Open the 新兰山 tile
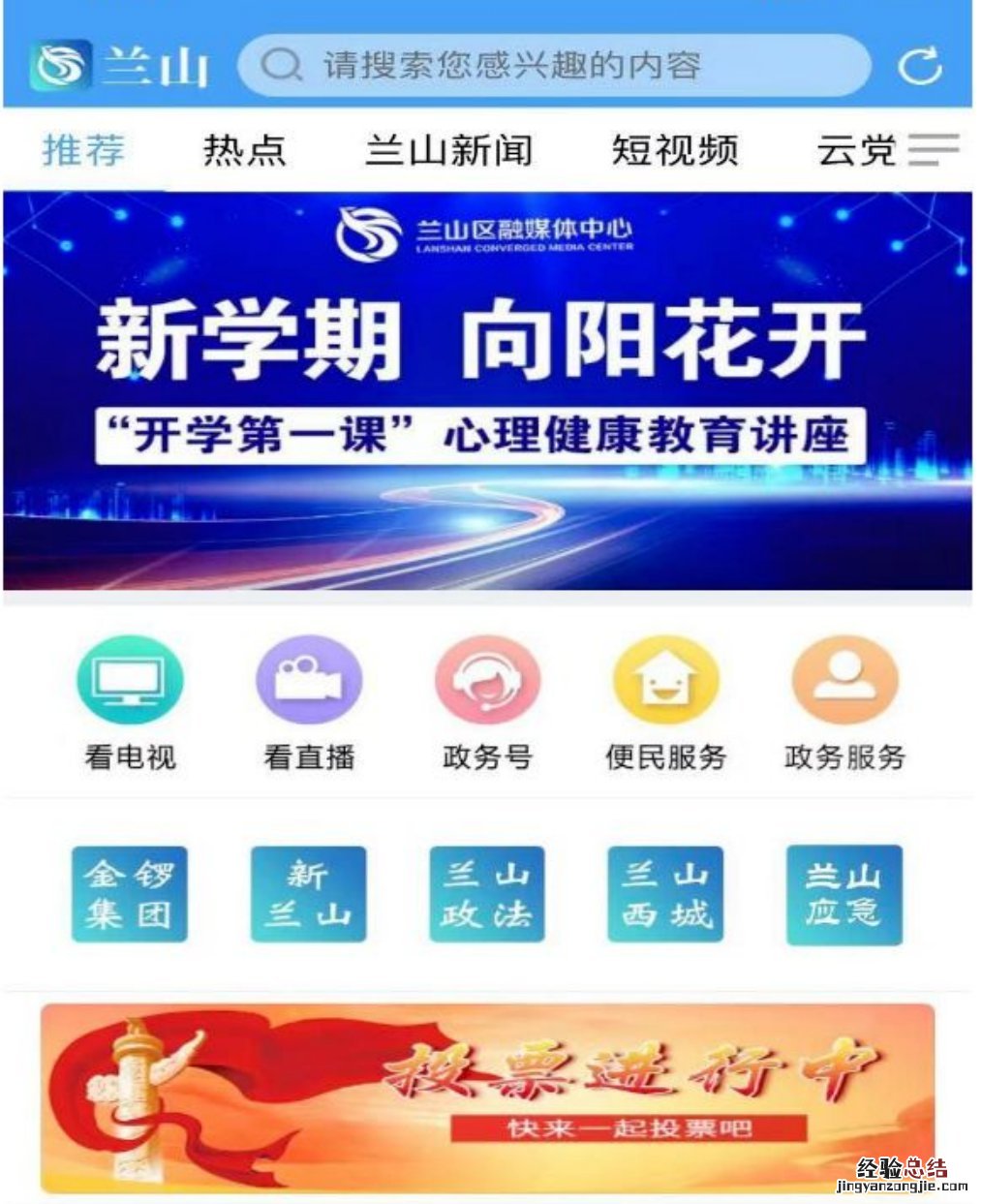The width and height of the screenshot is (982, 1204). click(x=308, y=894)
